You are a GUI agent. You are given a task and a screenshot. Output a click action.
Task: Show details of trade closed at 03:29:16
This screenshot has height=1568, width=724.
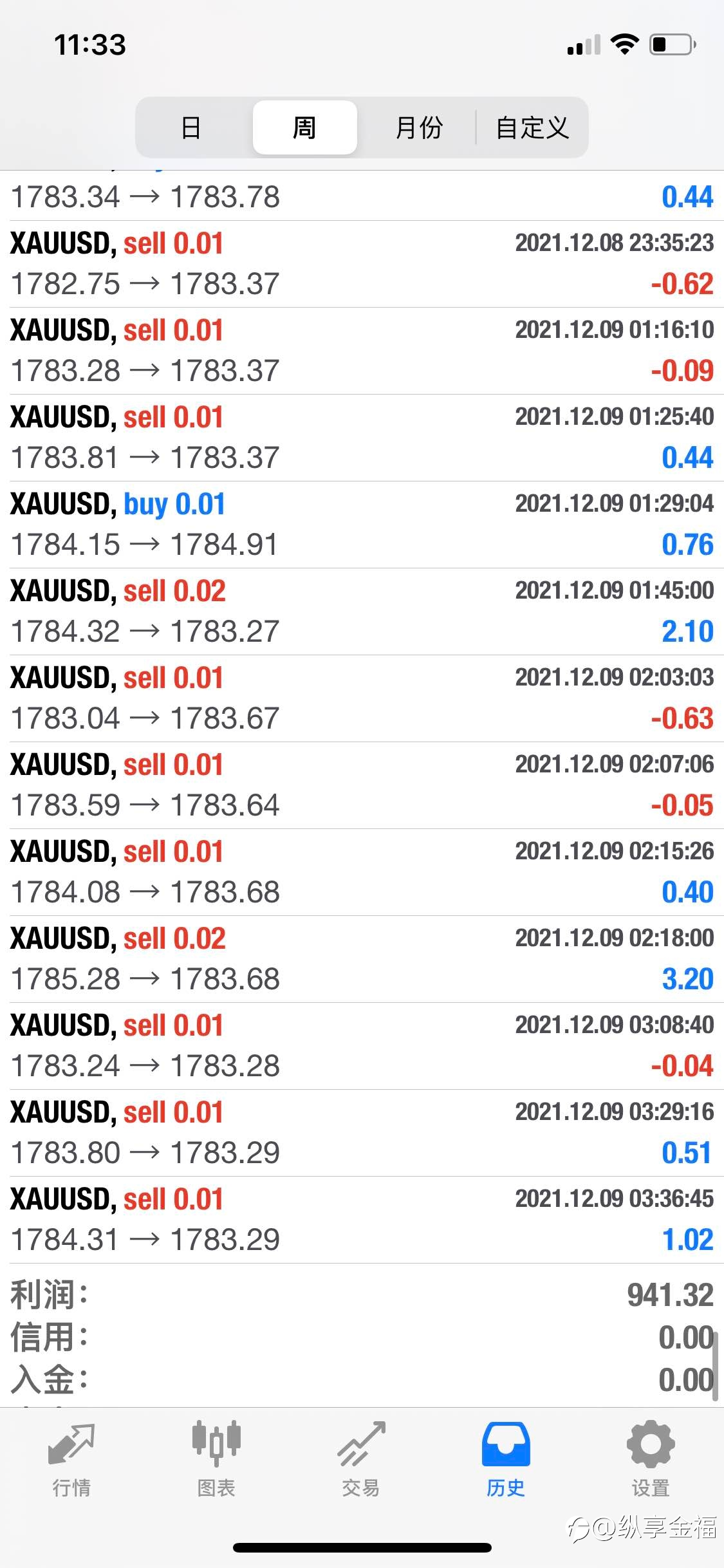pyautogui.click(x=362, y=1133)
